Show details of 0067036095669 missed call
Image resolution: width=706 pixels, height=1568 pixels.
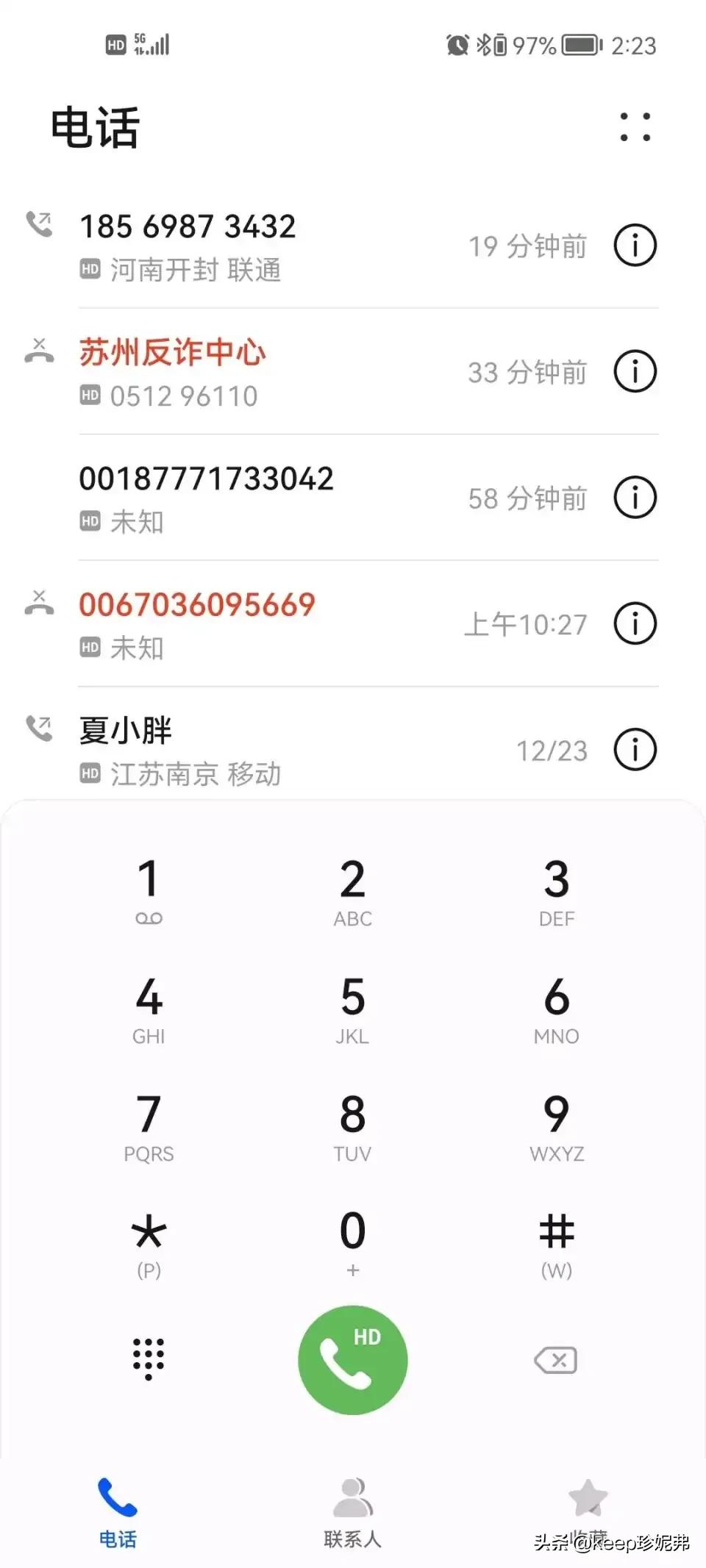[635, 623]
